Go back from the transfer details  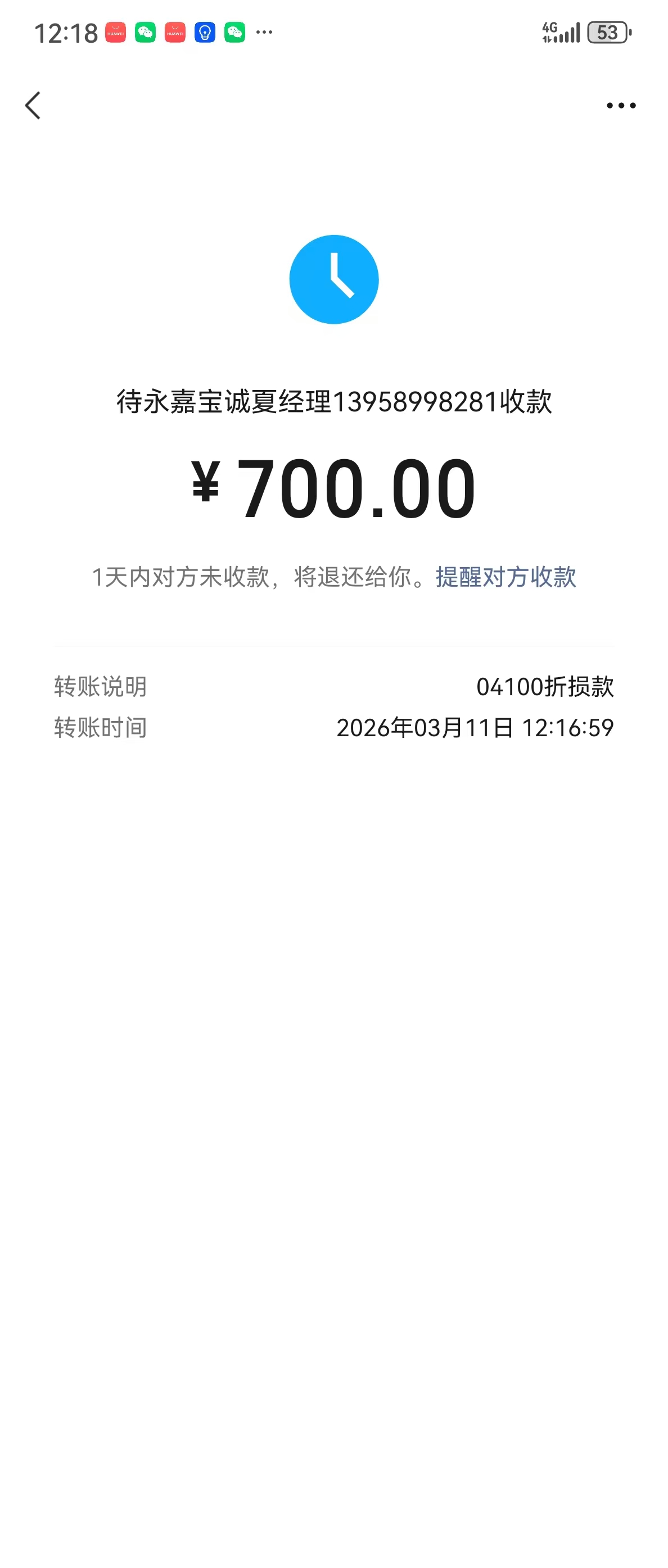click(x=33, y=106)
